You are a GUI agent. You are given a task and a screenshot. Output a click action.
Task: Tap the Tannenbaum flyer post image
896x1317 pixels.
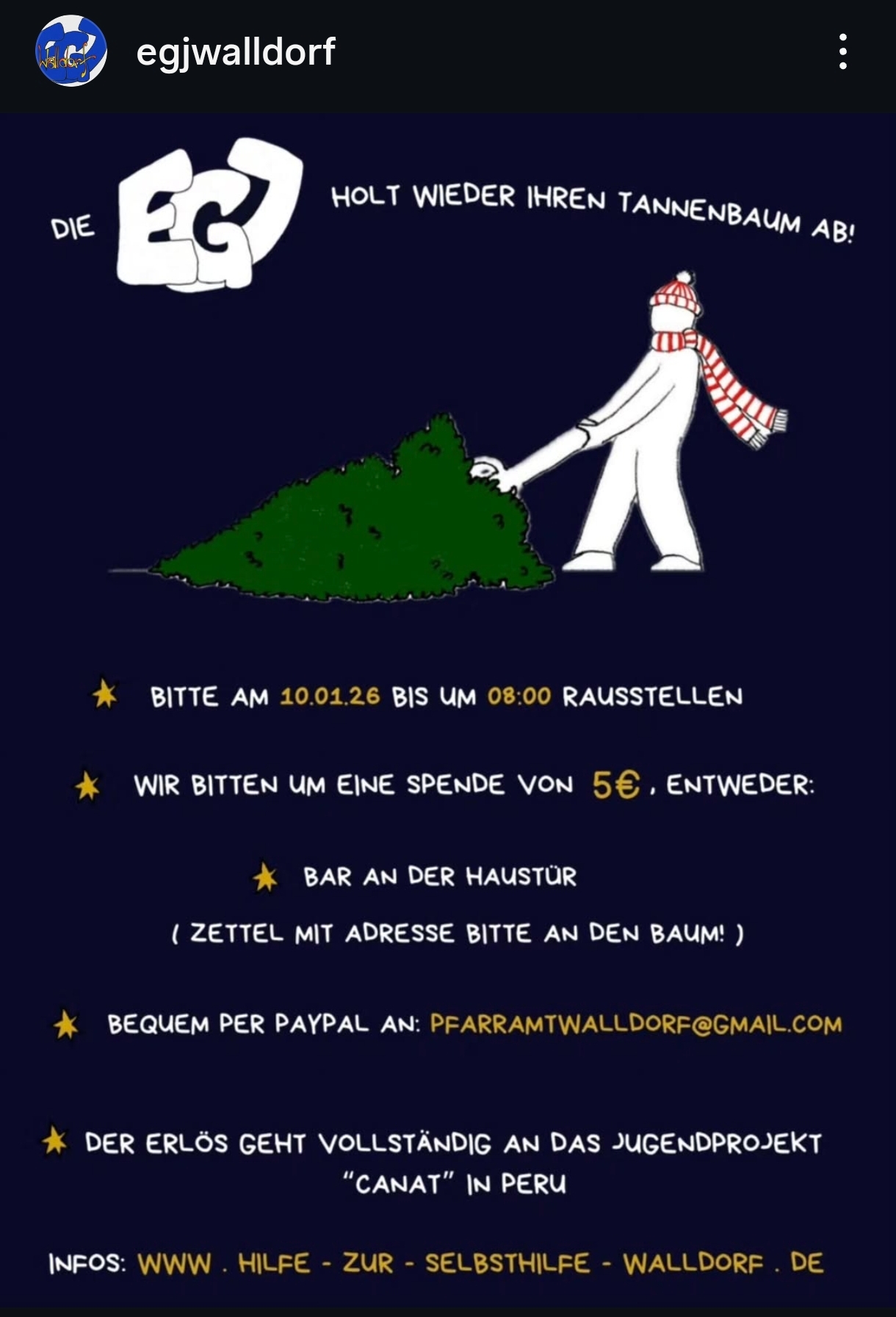(448, 705)
